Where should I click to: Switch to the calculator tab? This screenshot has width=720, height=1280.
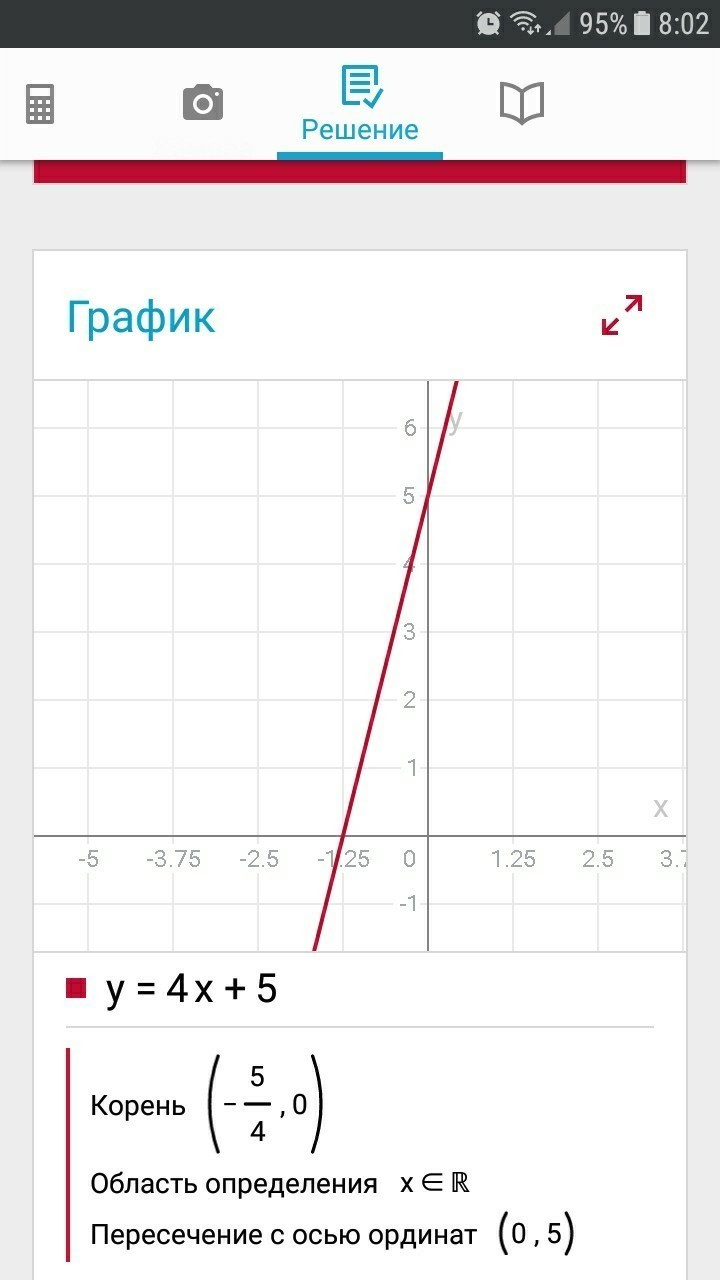[40, 104]
